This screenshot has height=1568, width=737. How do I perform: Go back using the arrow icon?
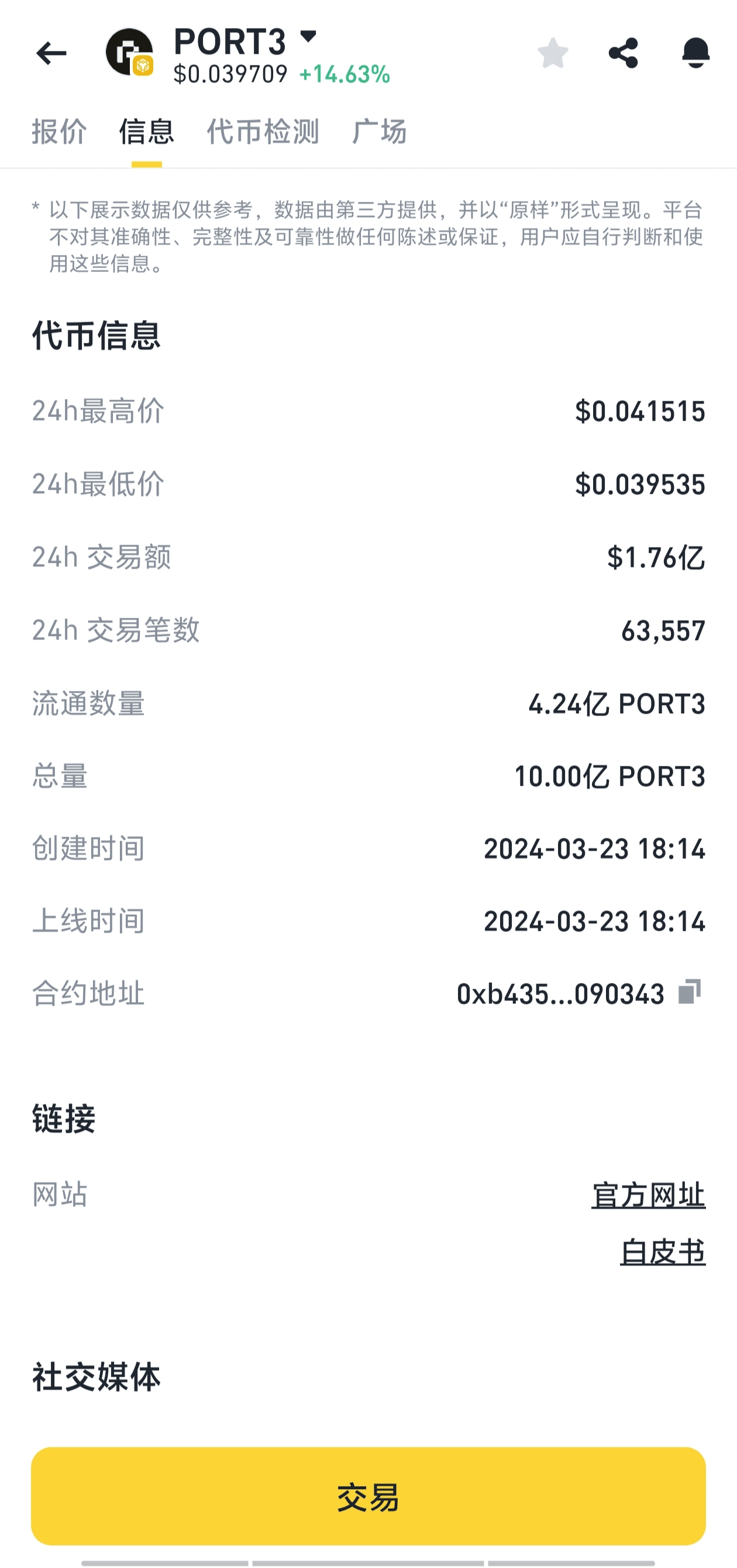(51, 53)
